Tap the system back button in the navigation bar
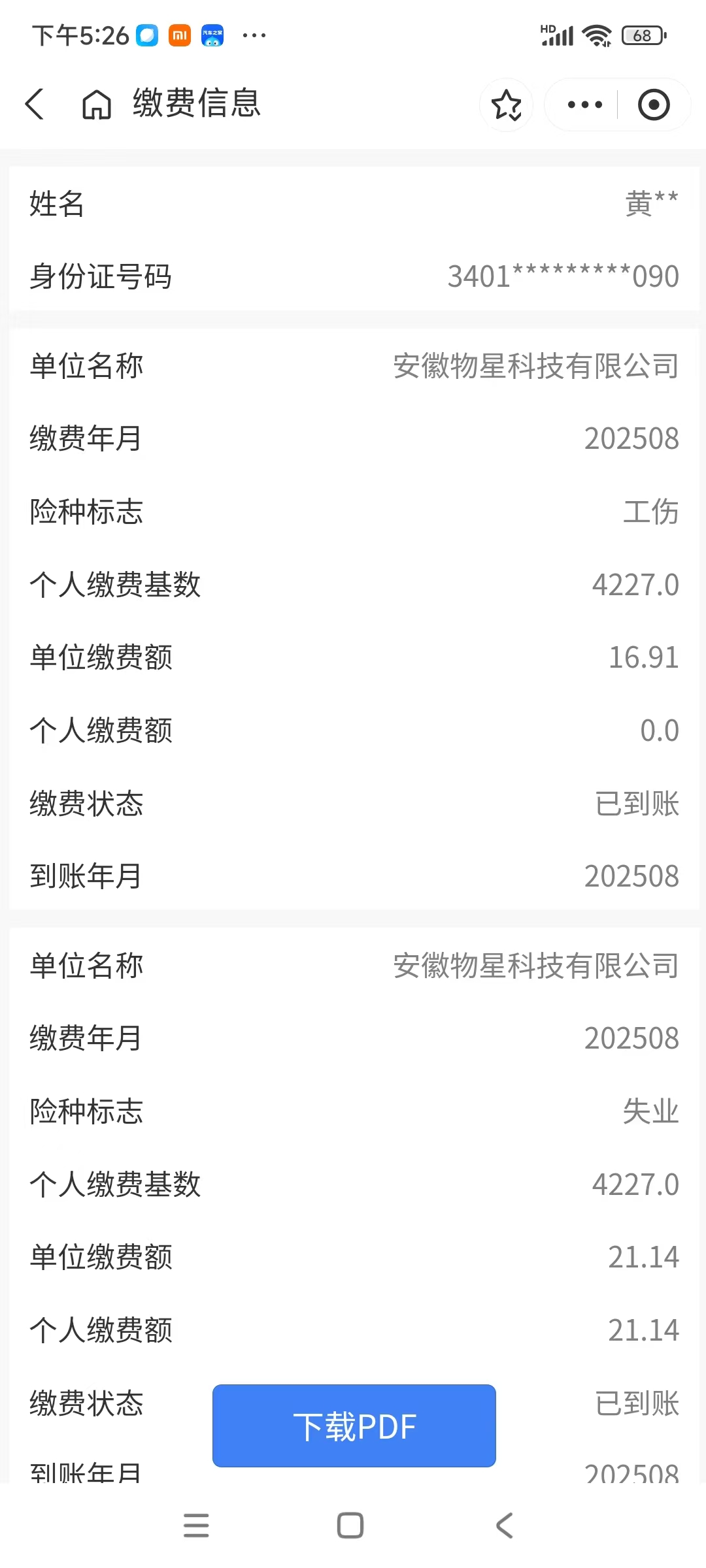Screen dimensions: 706x1568 pos(504,1526)
